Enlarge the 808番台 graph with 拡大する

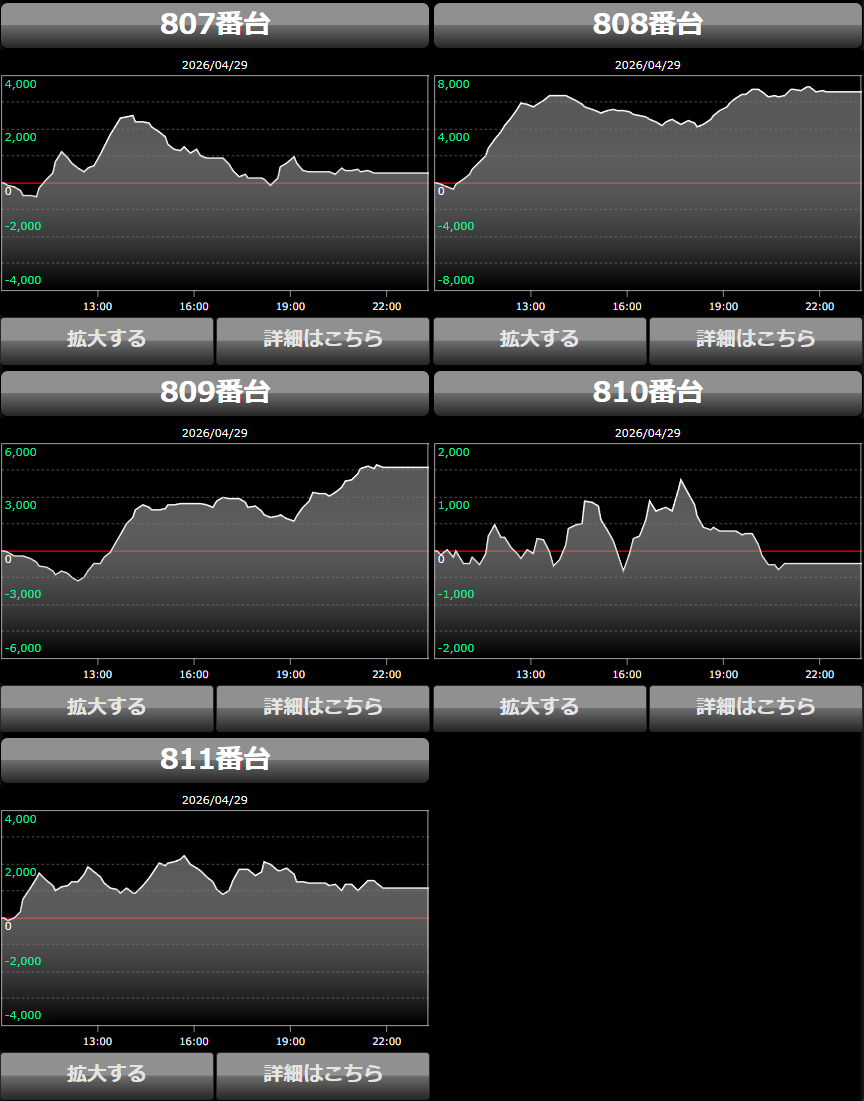[x=539, y=341]
